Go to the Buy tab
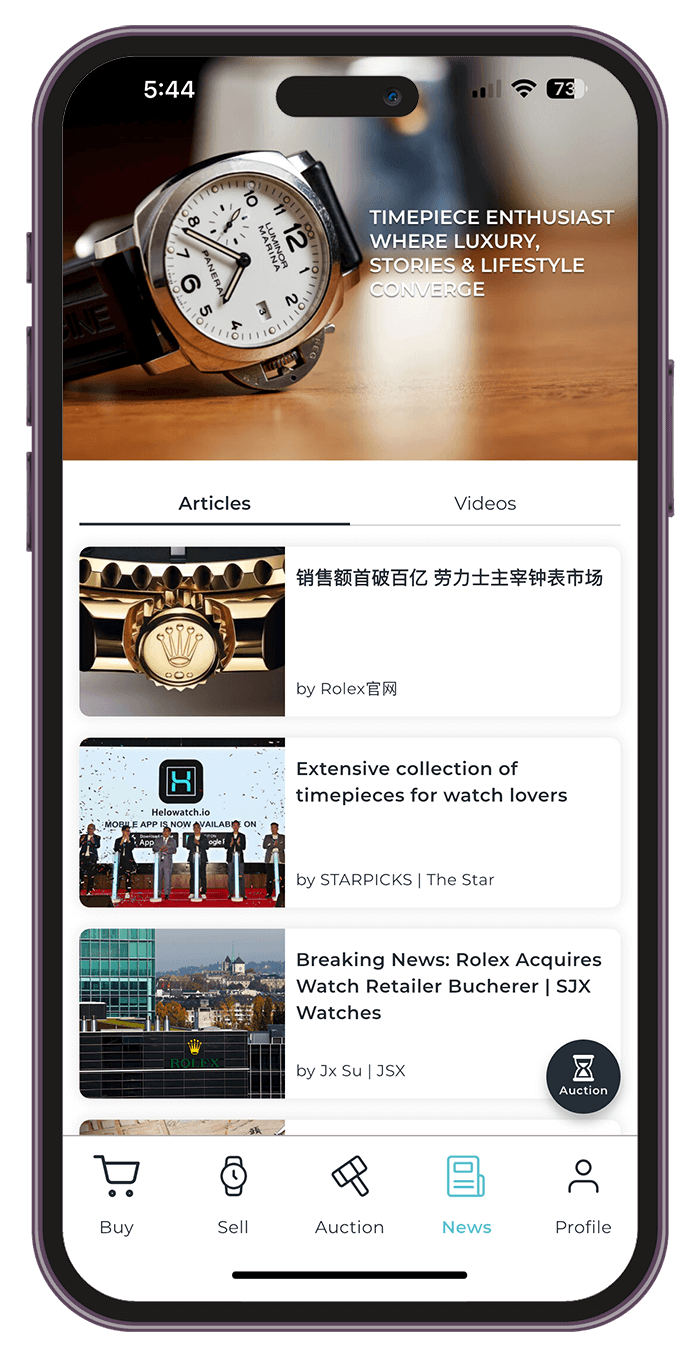The image size is (700, 1360). click(116, 1195)
